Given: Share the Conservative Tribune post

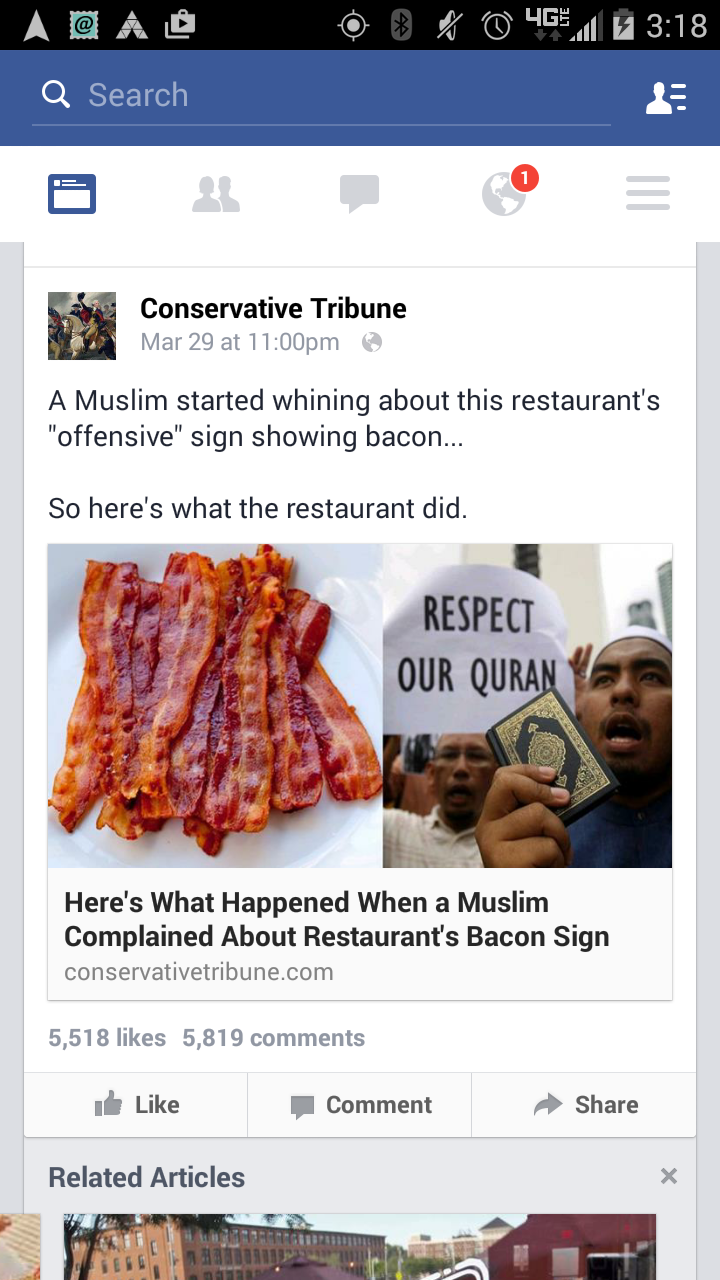Looking at the screenshot, I should tap(585, 1105).
